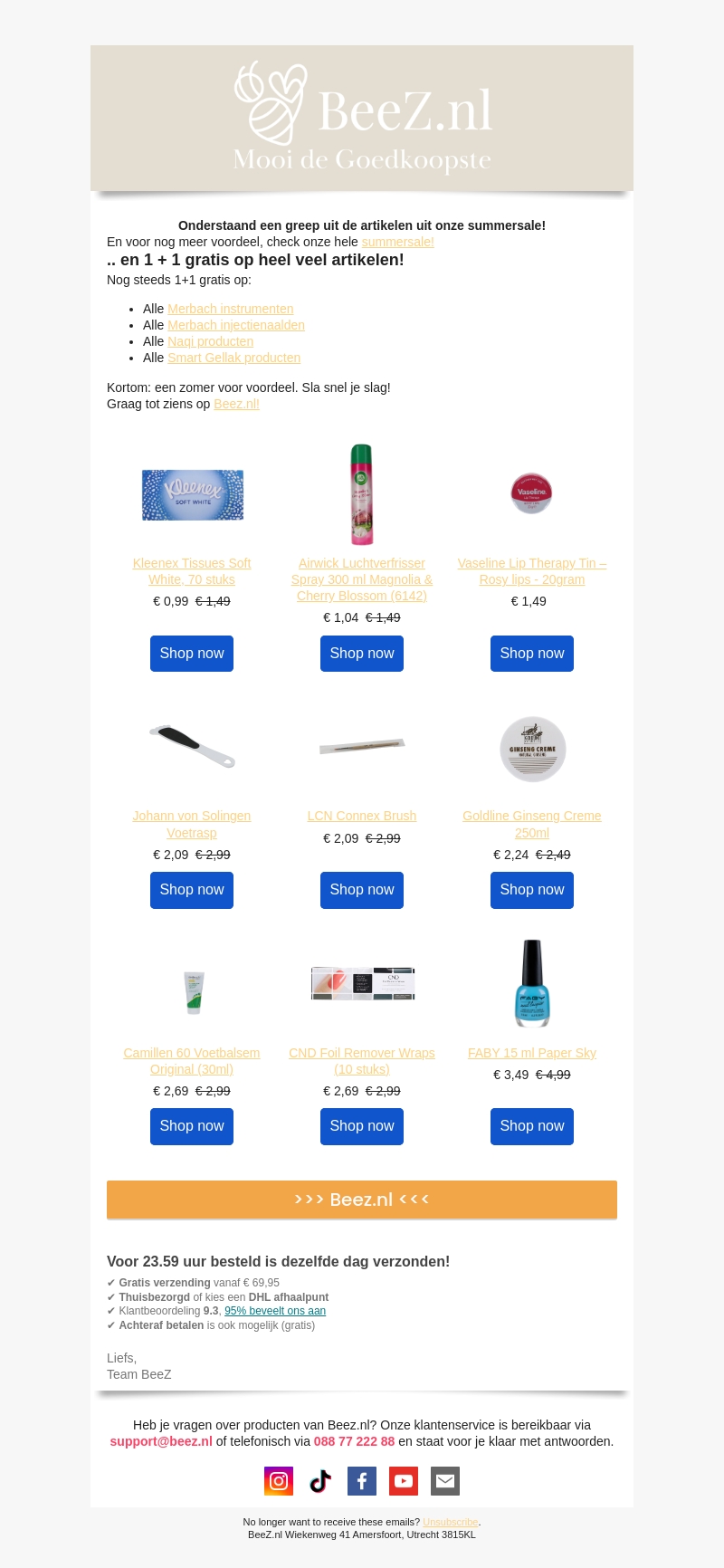Tap the orange Beez.nl banner button
724x1568 pixels.
(362, 1200)
